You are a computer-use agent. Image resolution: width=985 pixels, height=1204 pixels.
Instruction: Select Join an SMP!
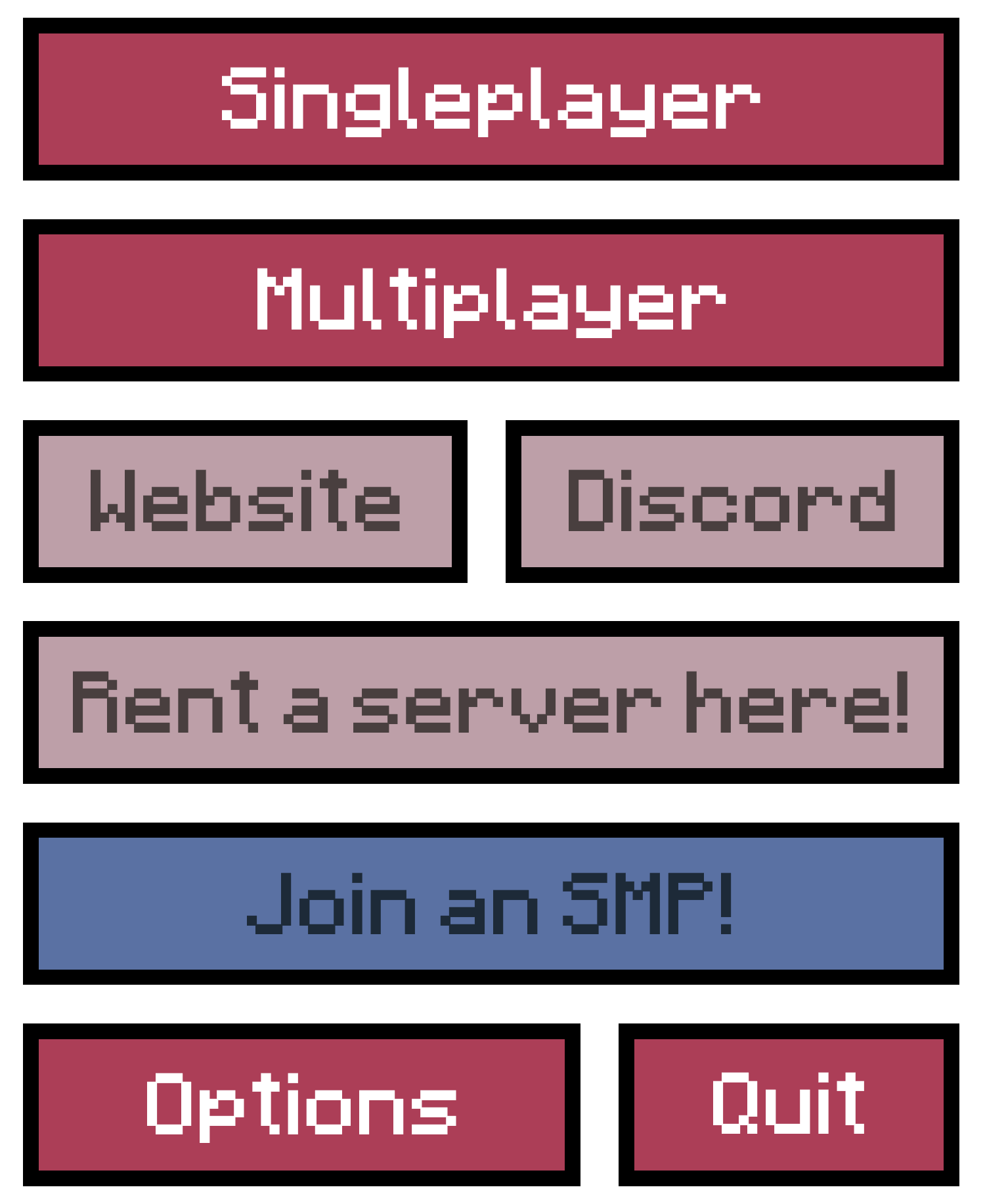tap(491, 903)
